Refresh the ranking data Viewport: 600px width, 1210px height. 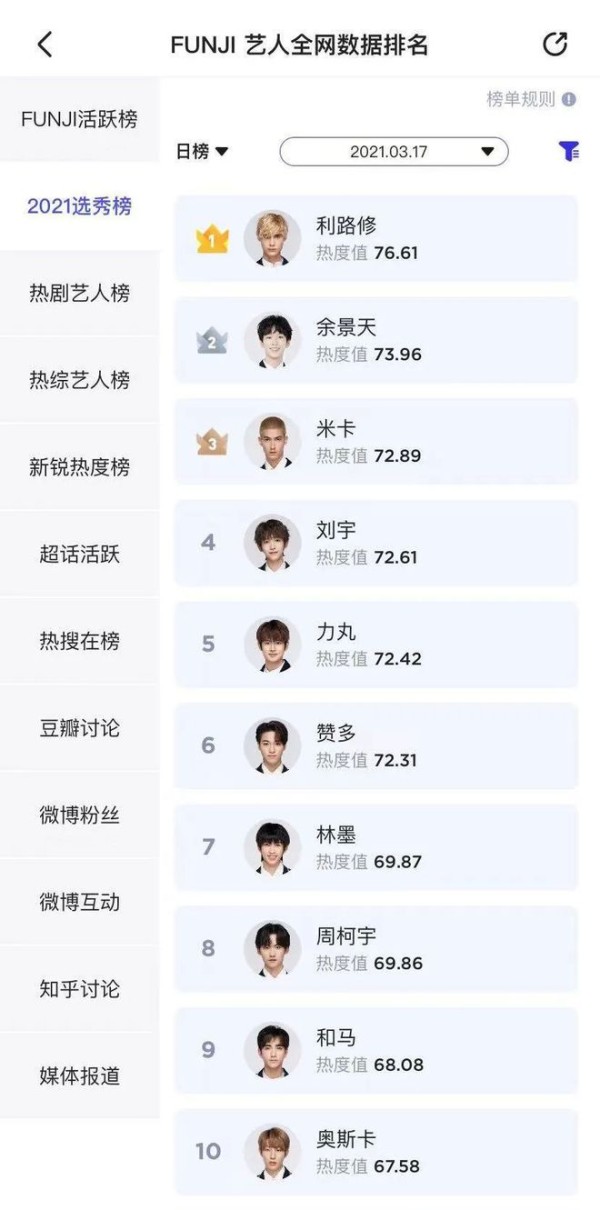[x=554, y=44]
